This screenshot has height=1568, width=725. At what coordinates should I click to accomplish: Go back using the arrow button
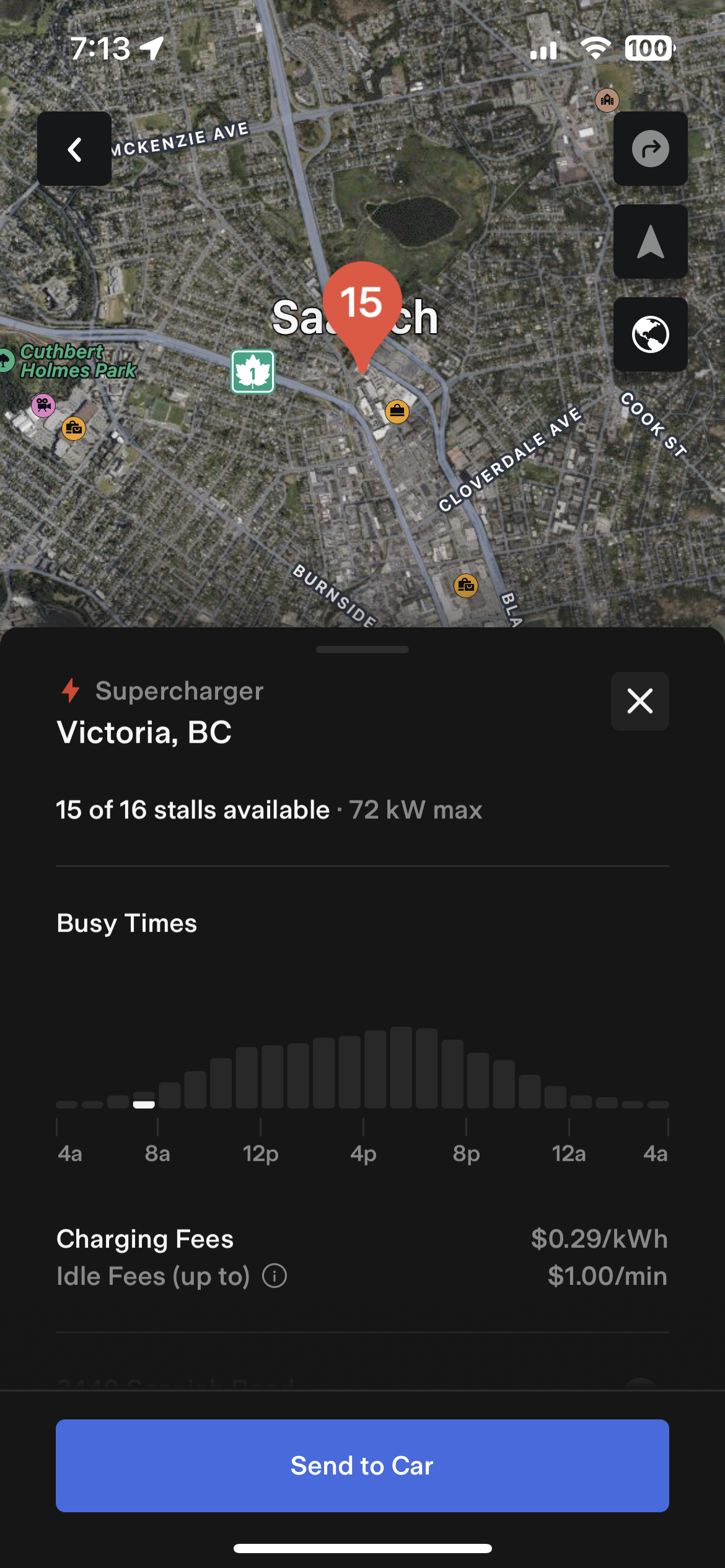pyautogui.click(x=74, y=149)
